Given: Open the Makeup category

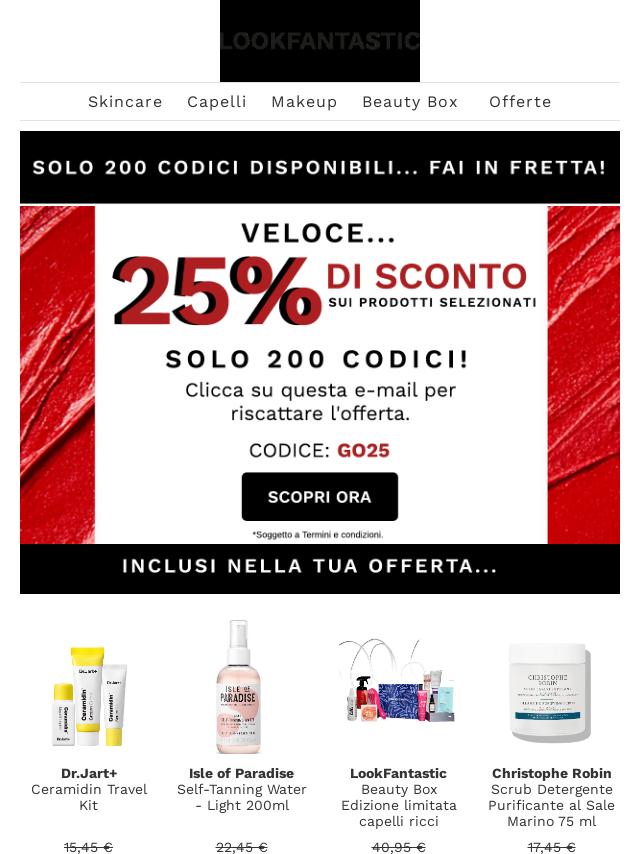Looking at the screenshot, I should coord(304,102).
